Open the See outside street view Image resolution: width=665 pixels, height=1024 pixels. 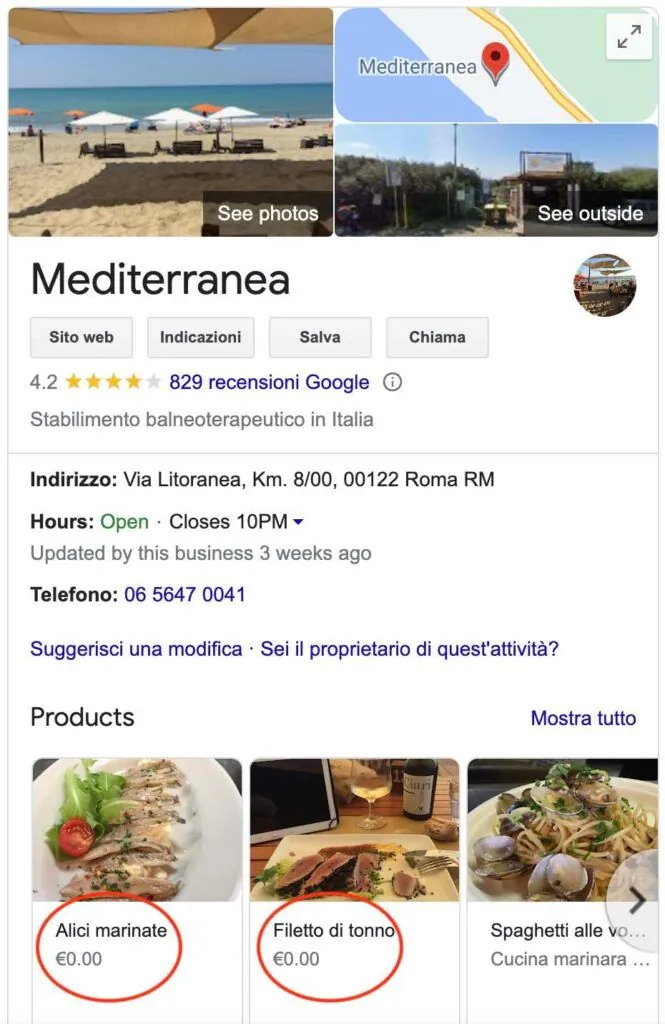497,180
